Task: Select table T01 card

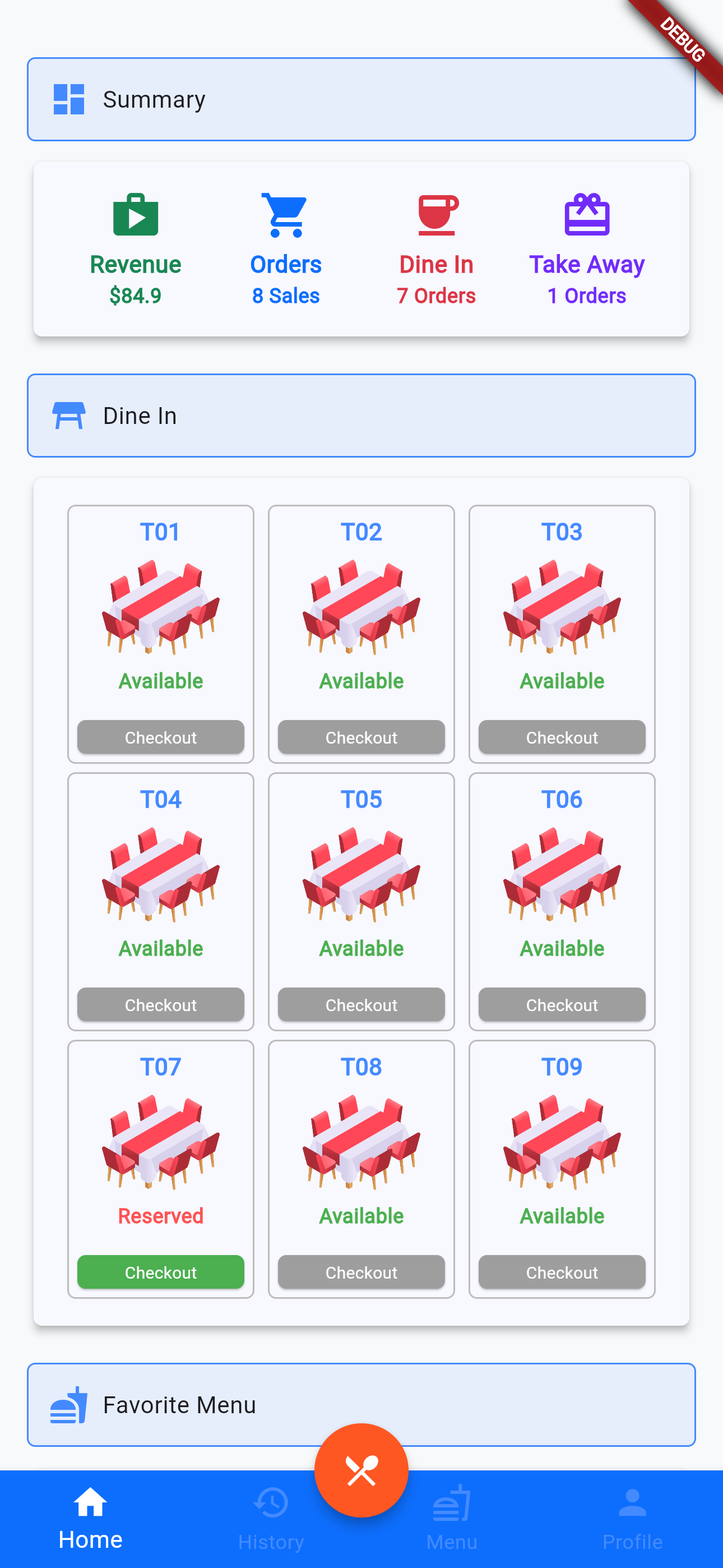Action: tap(161, 608)
